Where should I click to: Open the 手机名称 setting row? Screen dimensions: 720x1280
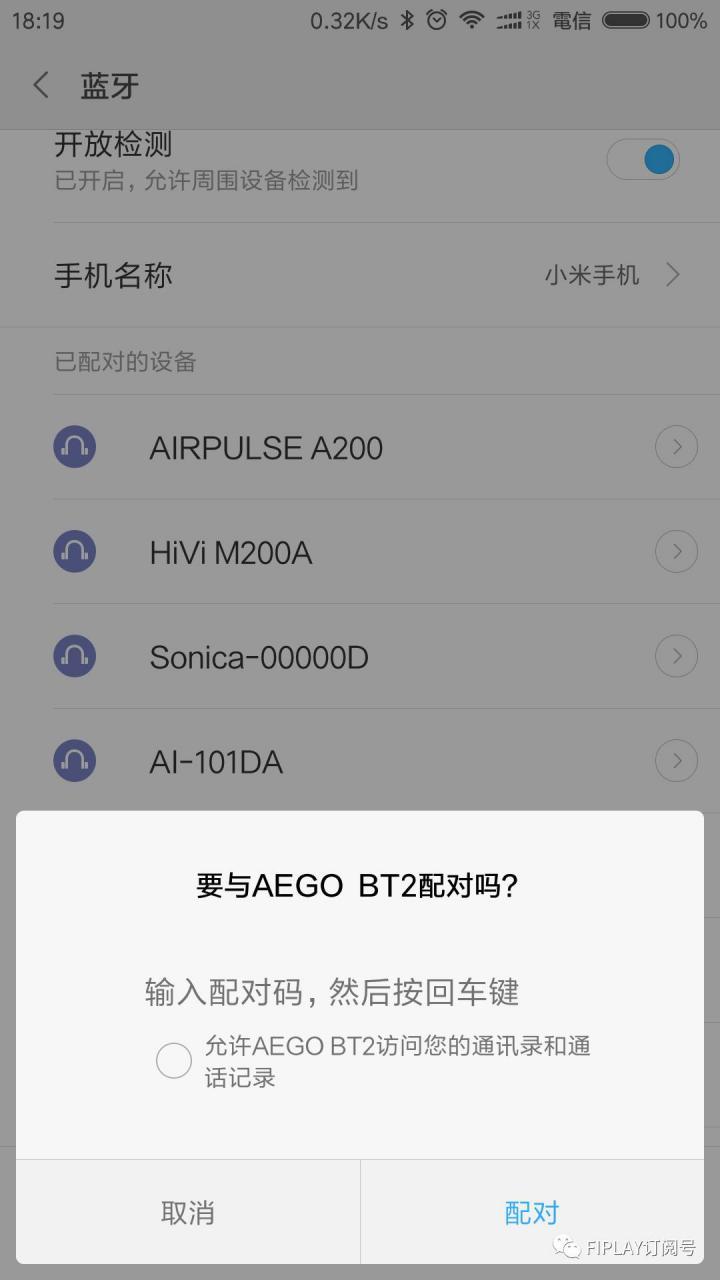(x=360, y=275)
